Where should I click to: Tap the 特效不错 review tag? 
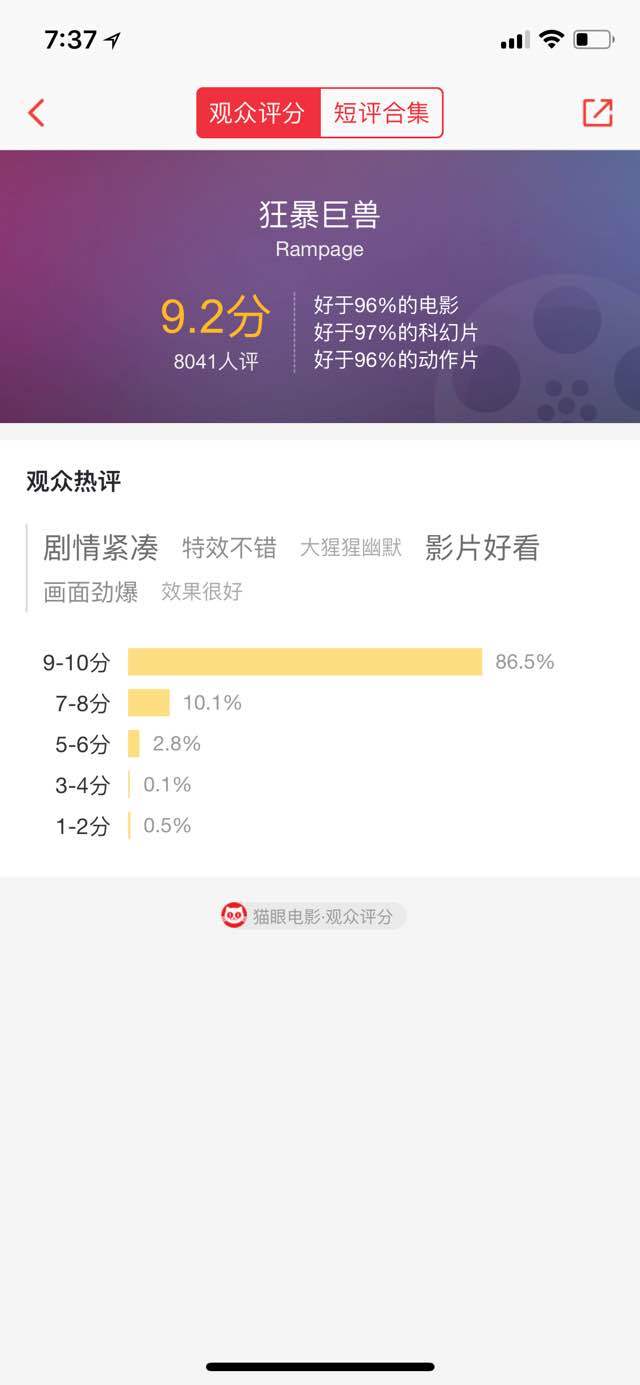tap(229, 548)
